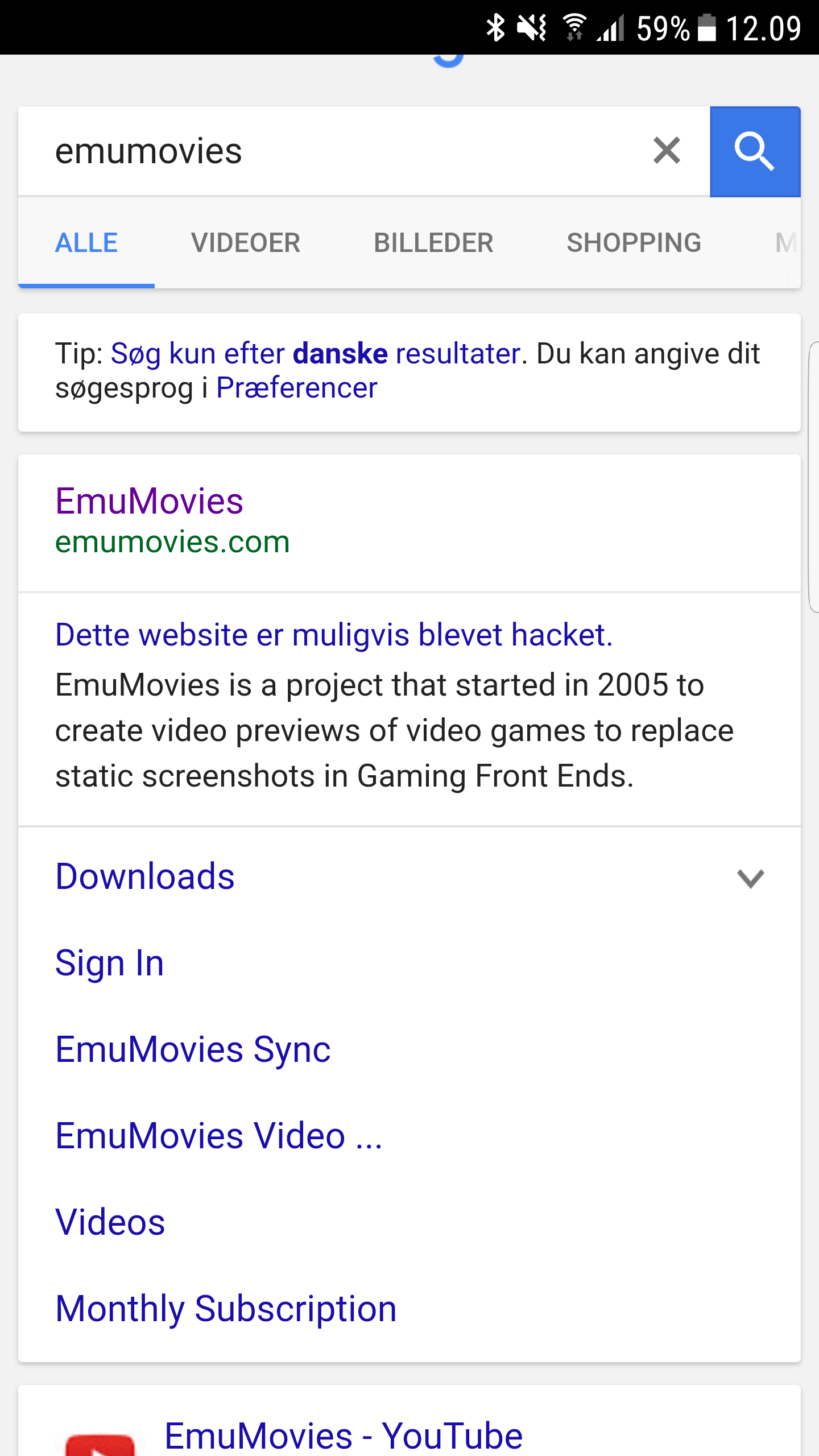
Task: Open the Sign In sitelink
Action: pyautogui.click(x=110, y=963)
